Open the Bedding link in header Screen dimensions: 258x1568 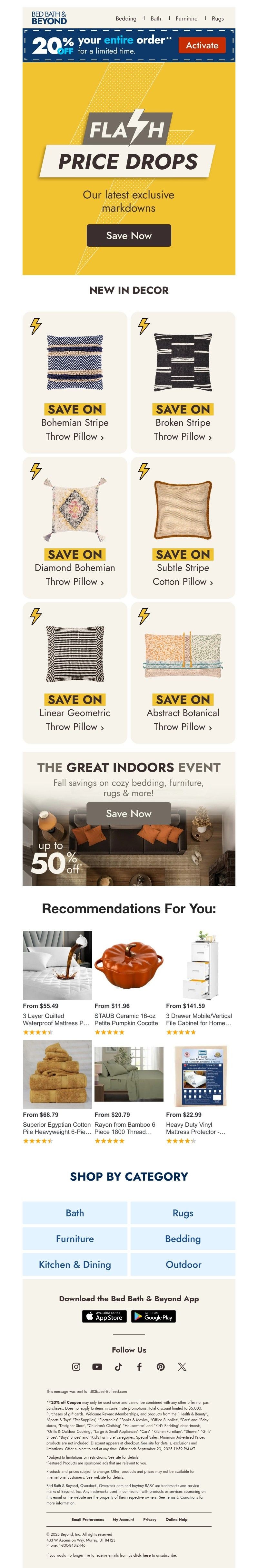click(x=126, y=18)
